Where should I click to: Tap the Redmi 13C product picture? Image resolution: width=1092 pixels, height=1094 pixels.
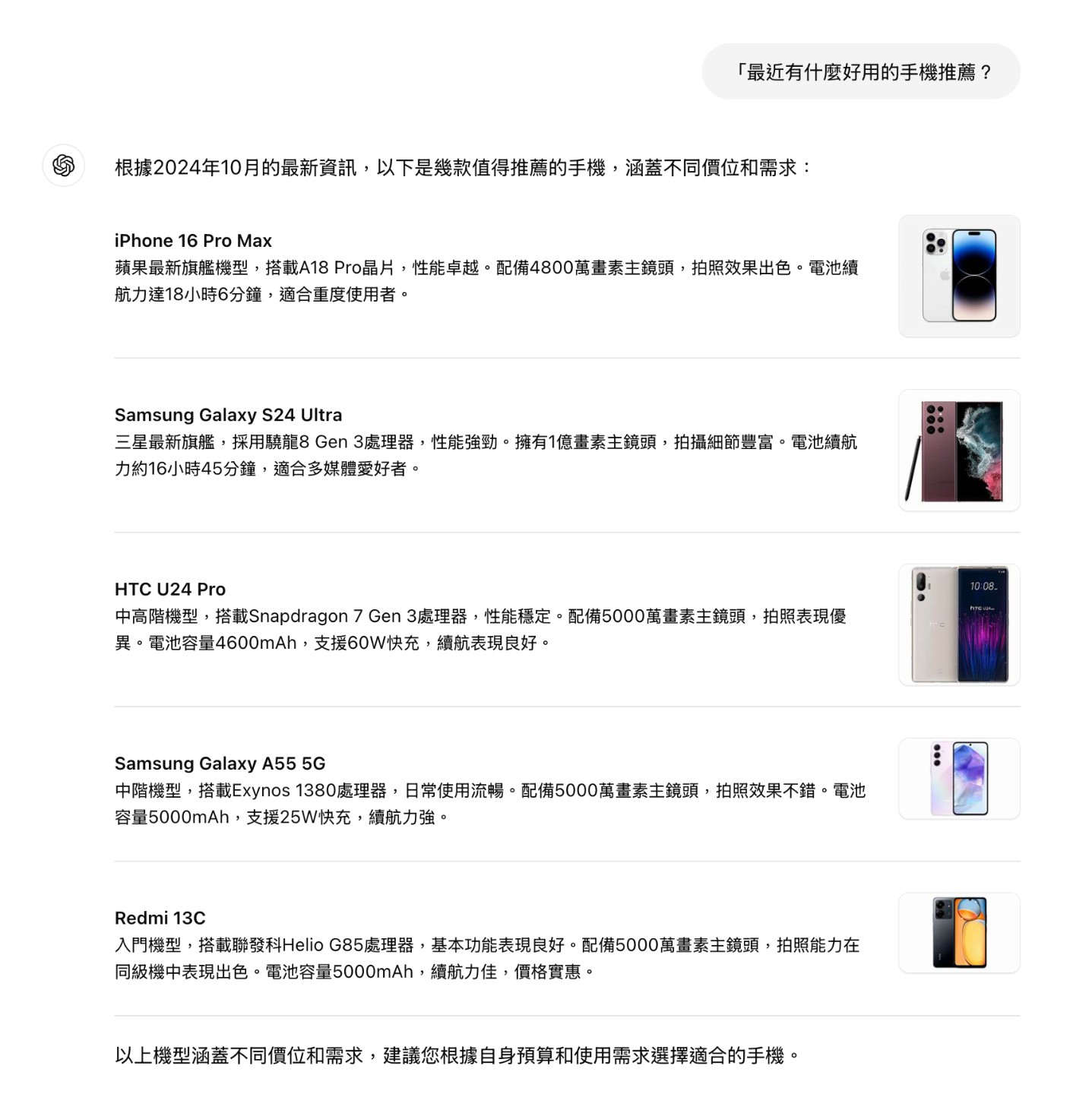pyautogui.click(x=958, y=932)
